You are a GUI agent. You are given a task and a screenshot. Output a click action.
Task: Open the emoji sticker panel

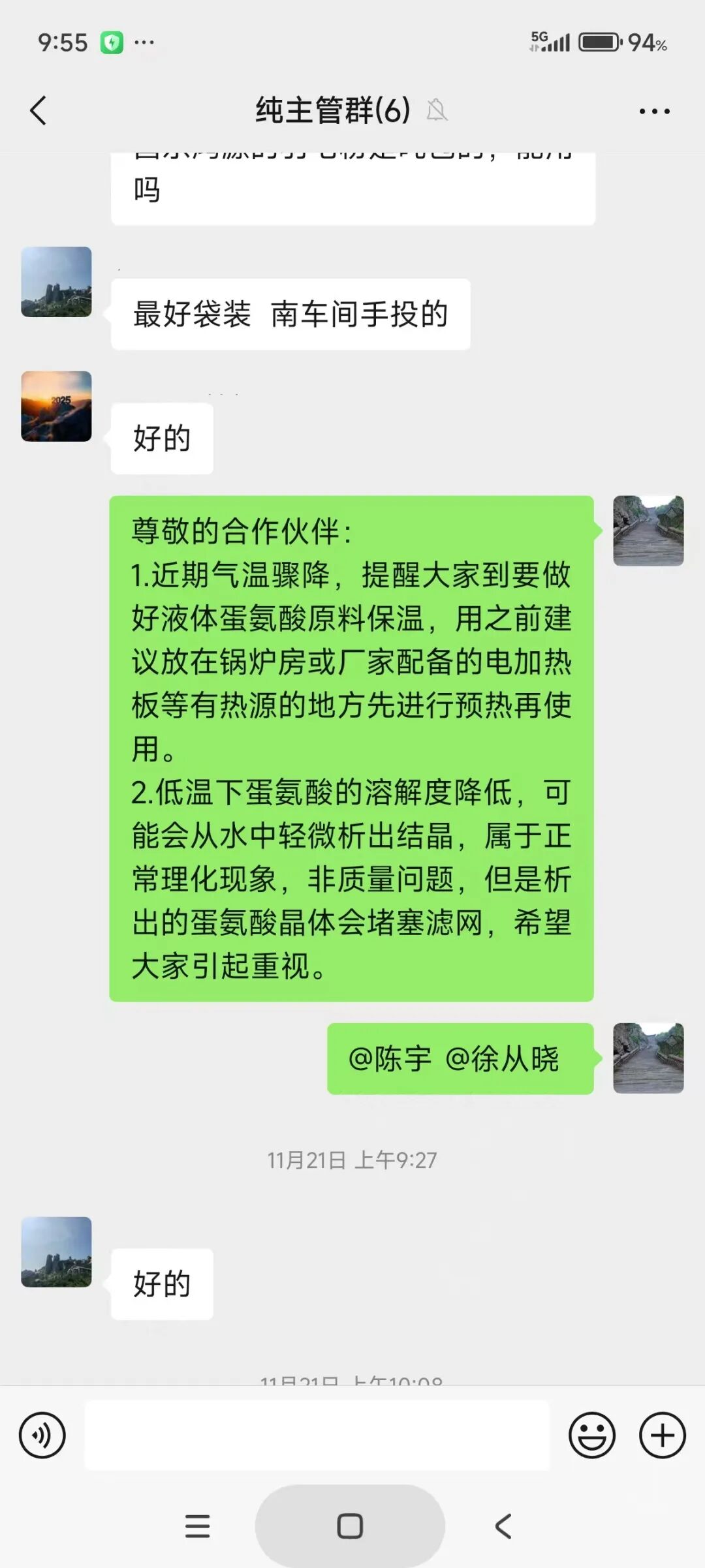(591, 1435)
